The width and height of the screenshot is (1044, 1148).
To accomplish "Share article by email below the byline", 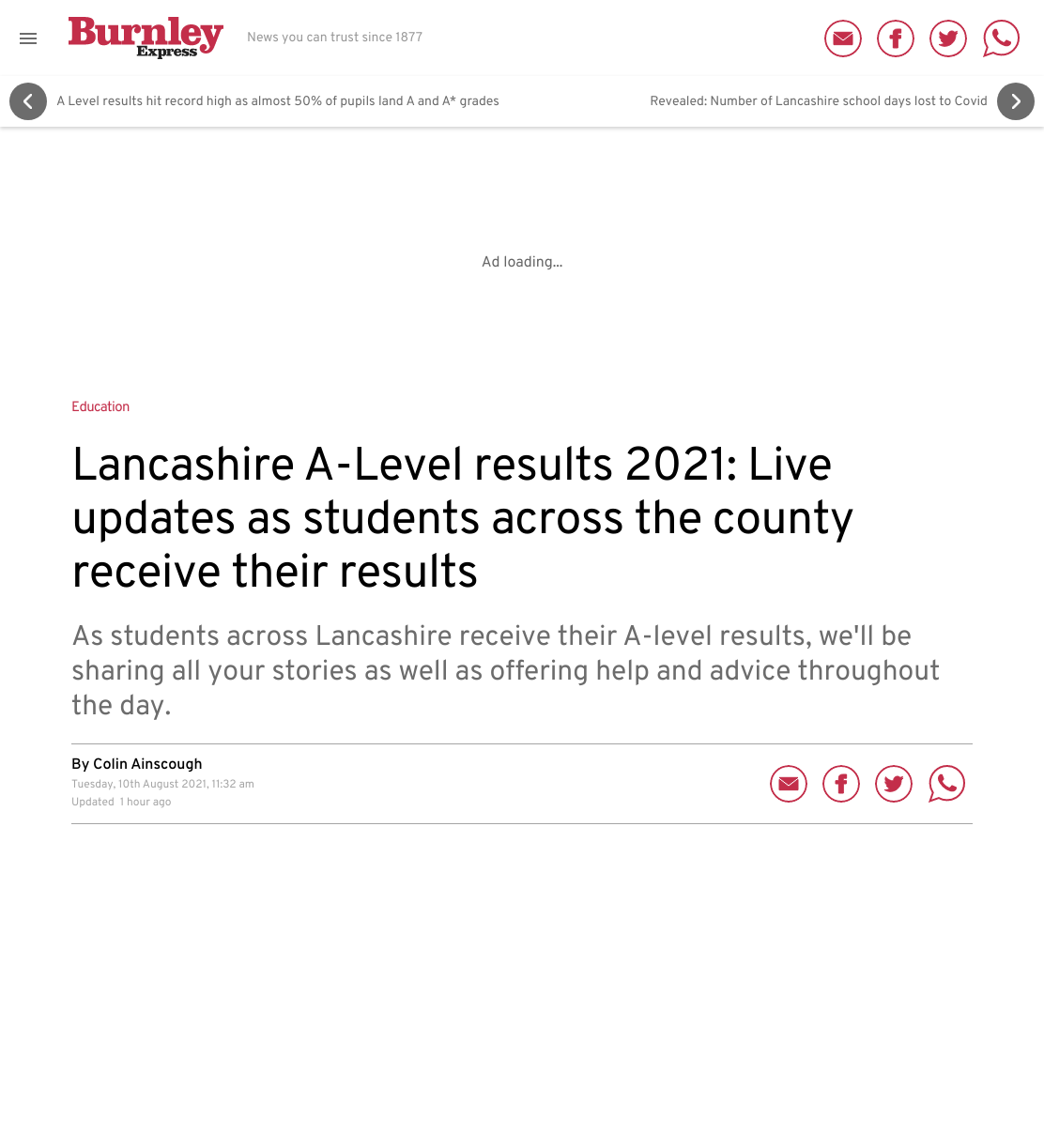I will click(x=789, y=784).
